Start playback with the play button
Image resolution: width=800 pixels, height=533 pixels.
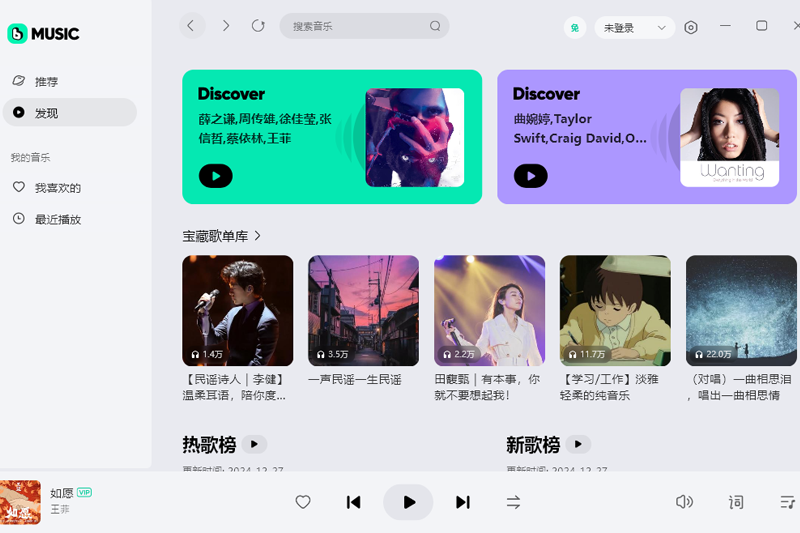(x=408, y=502)
